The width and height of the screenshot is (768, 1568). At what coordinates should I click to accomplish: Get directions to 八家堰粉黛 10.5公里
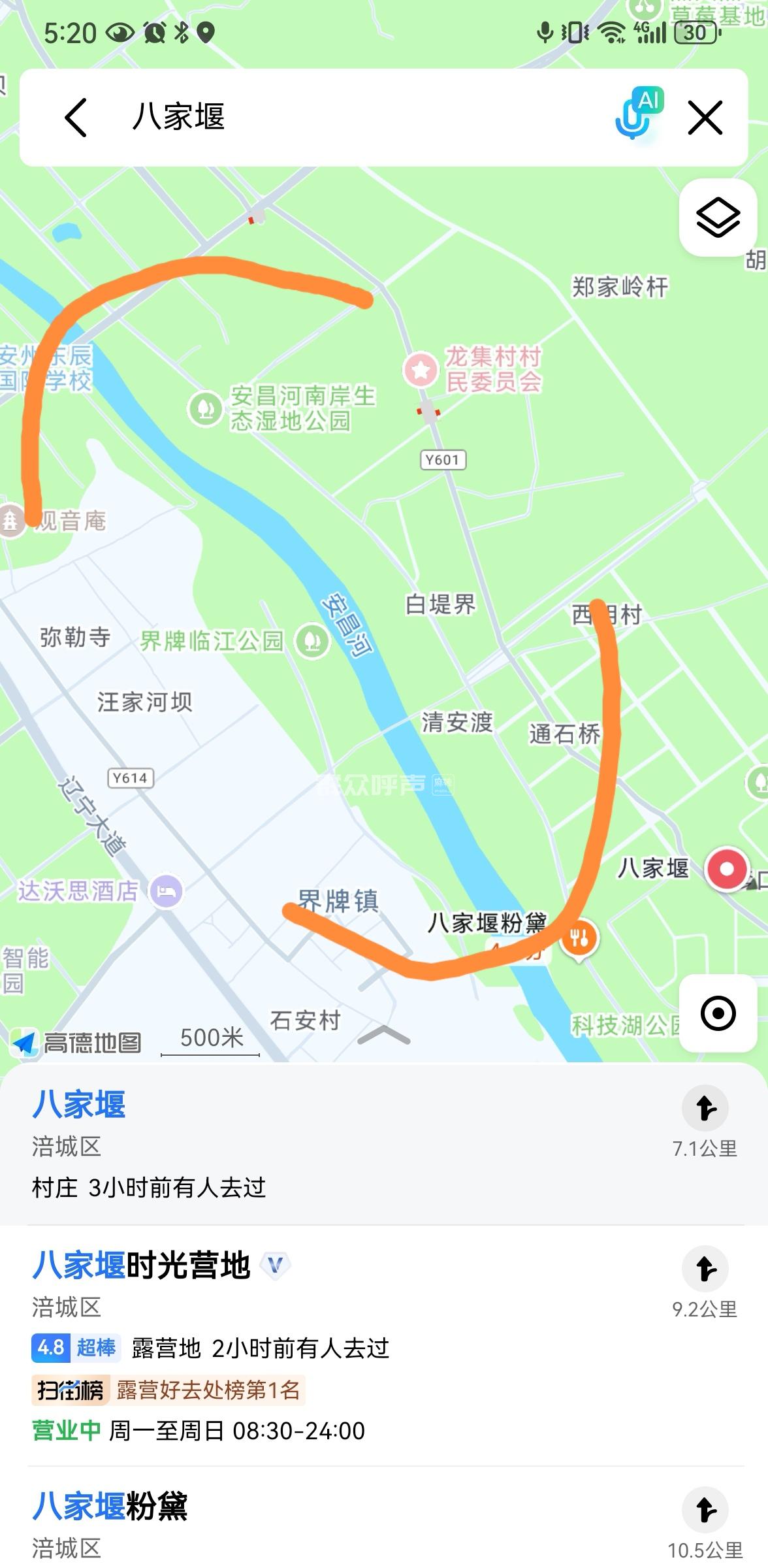(705, 1511)
